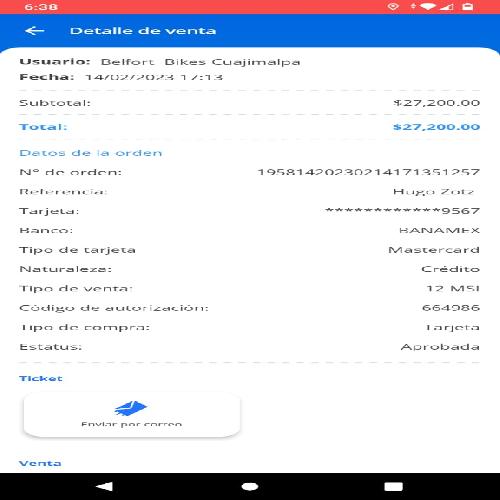
Task: Tap the system back navigation button
Action: pyautogui.click(x=105, y=486)
